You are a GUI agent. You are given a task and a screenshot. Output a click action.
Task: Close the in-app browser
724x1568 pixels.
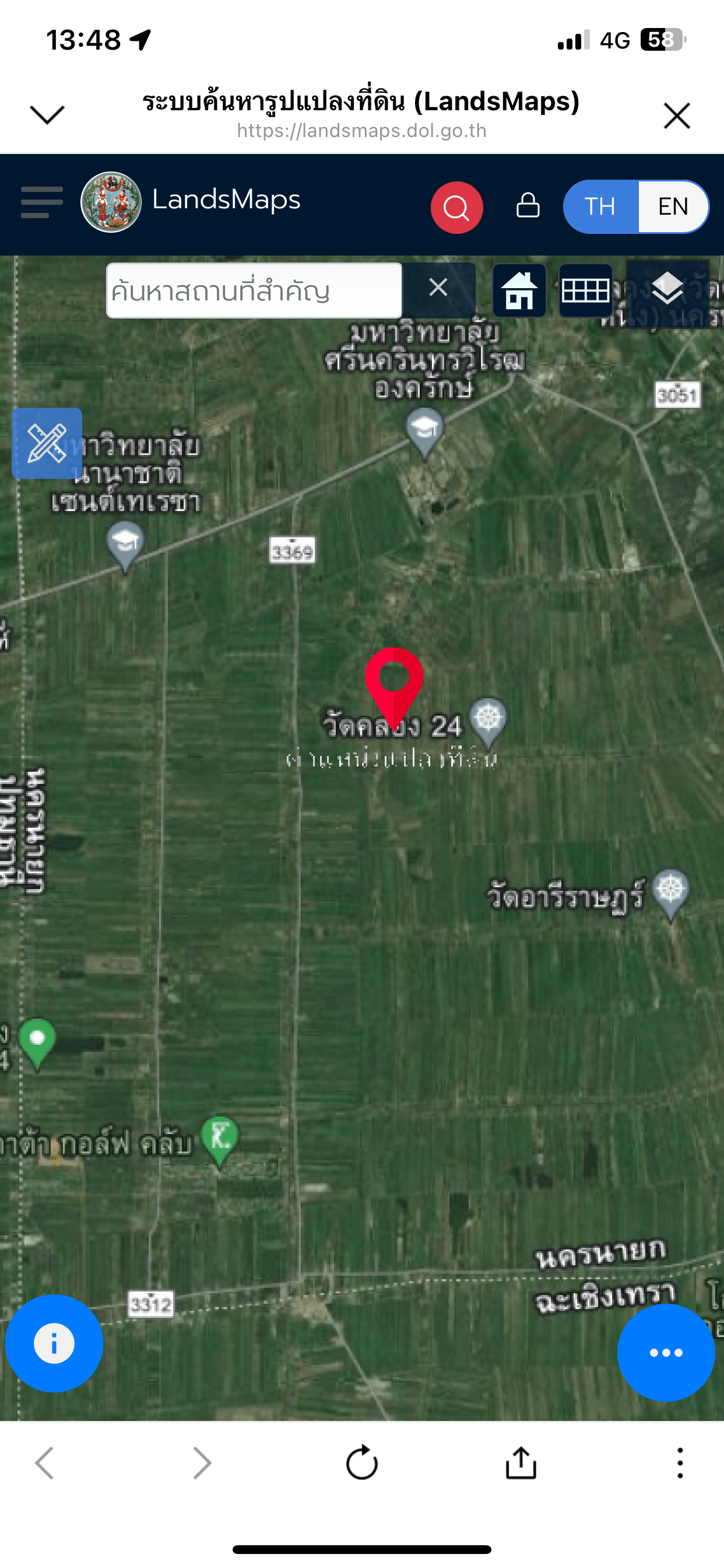point(677,116)
